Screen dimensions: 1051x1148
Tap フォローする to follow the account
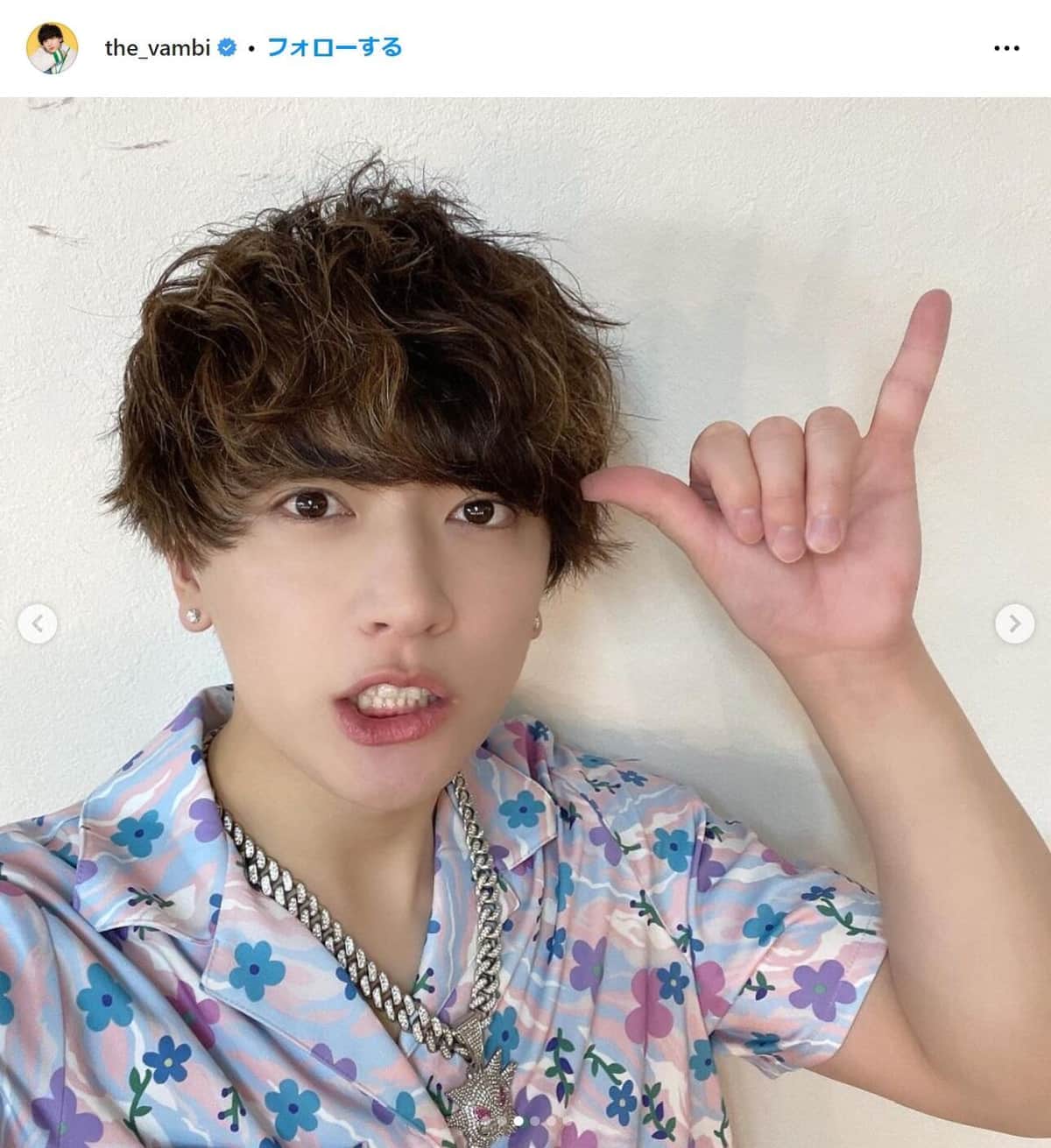(x=334, y=47)
